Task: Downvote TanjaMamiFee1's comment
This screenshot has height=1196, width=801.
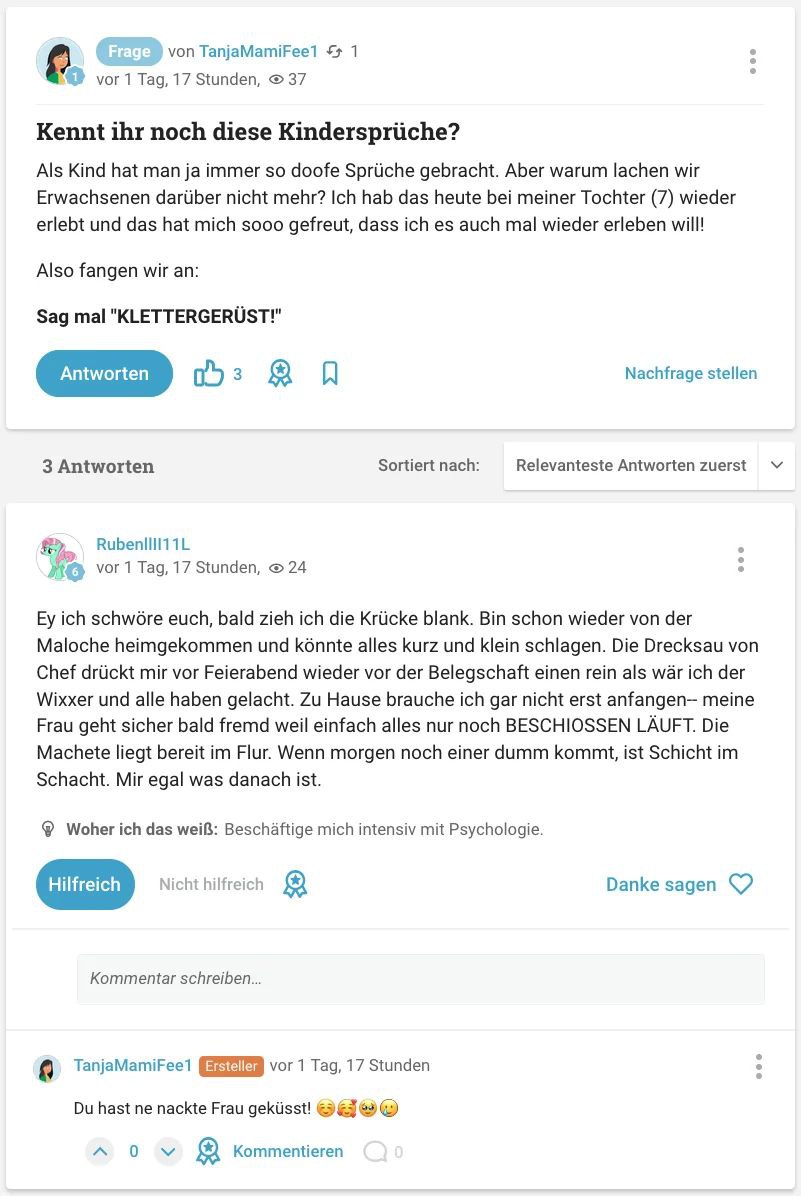Action: point(168,1152)
